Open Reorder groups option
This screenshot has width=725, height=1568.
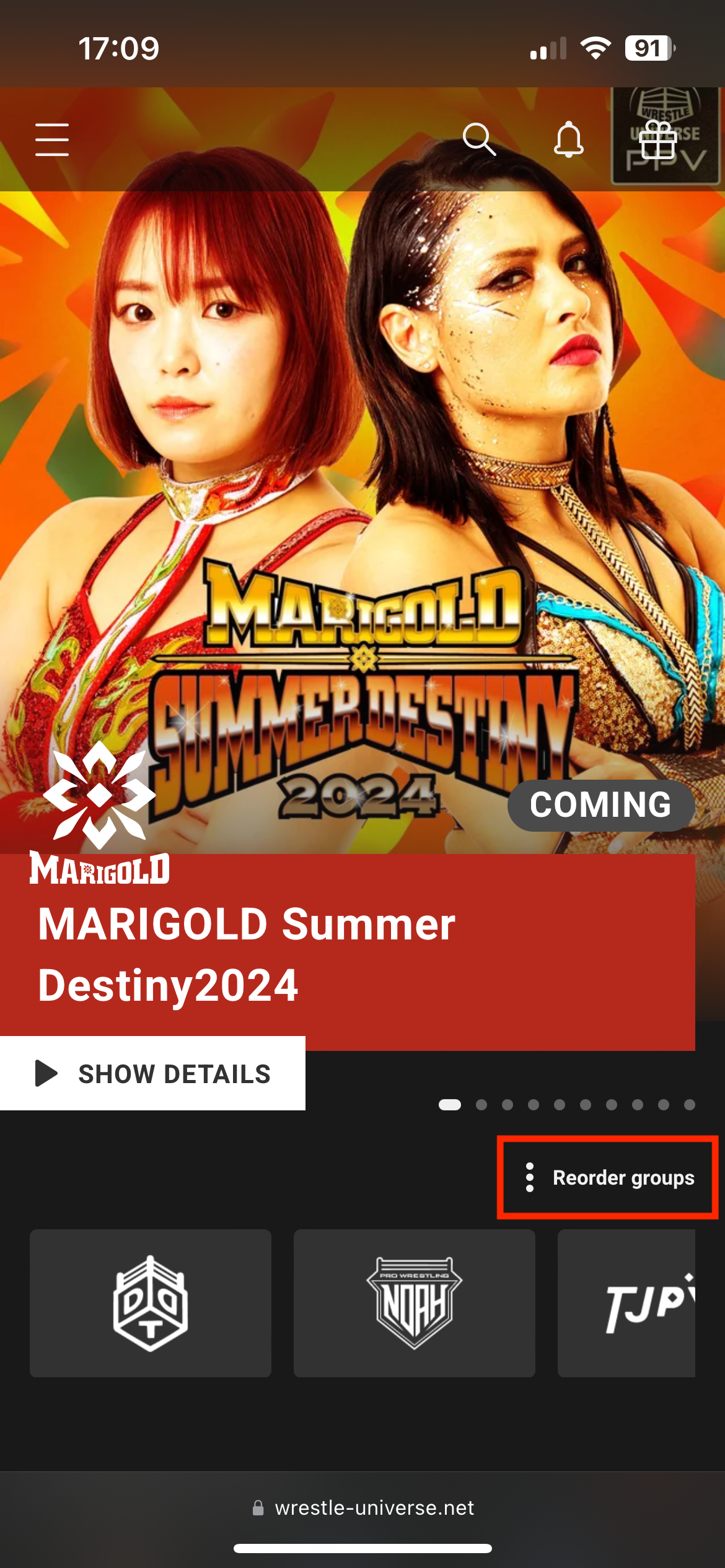tap(609, 1177)
